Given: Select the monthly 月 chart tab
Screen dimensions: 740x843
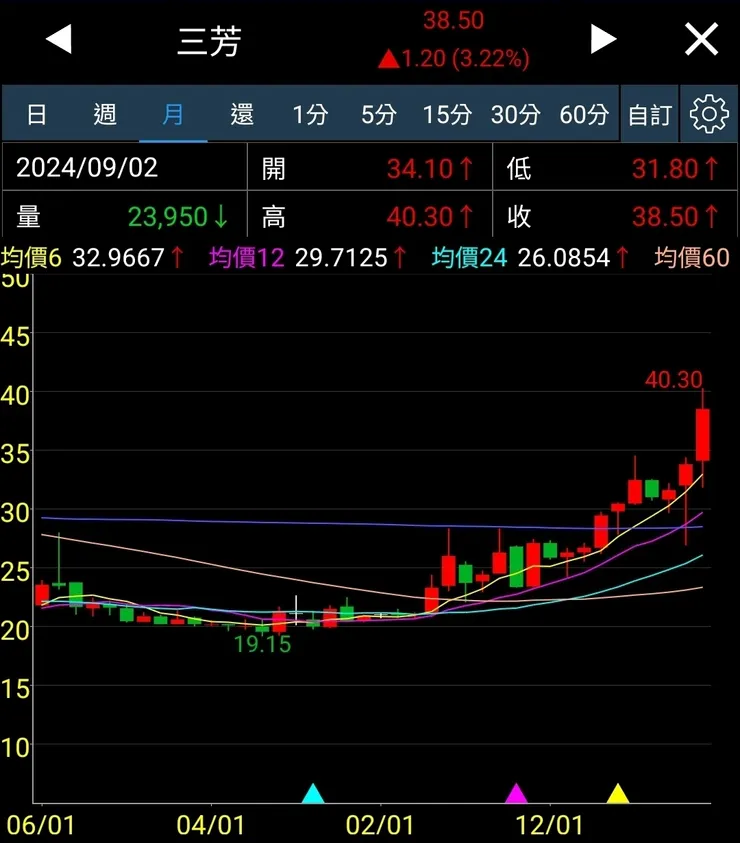Looking at the screenshot, I should [x=173, y=114].
